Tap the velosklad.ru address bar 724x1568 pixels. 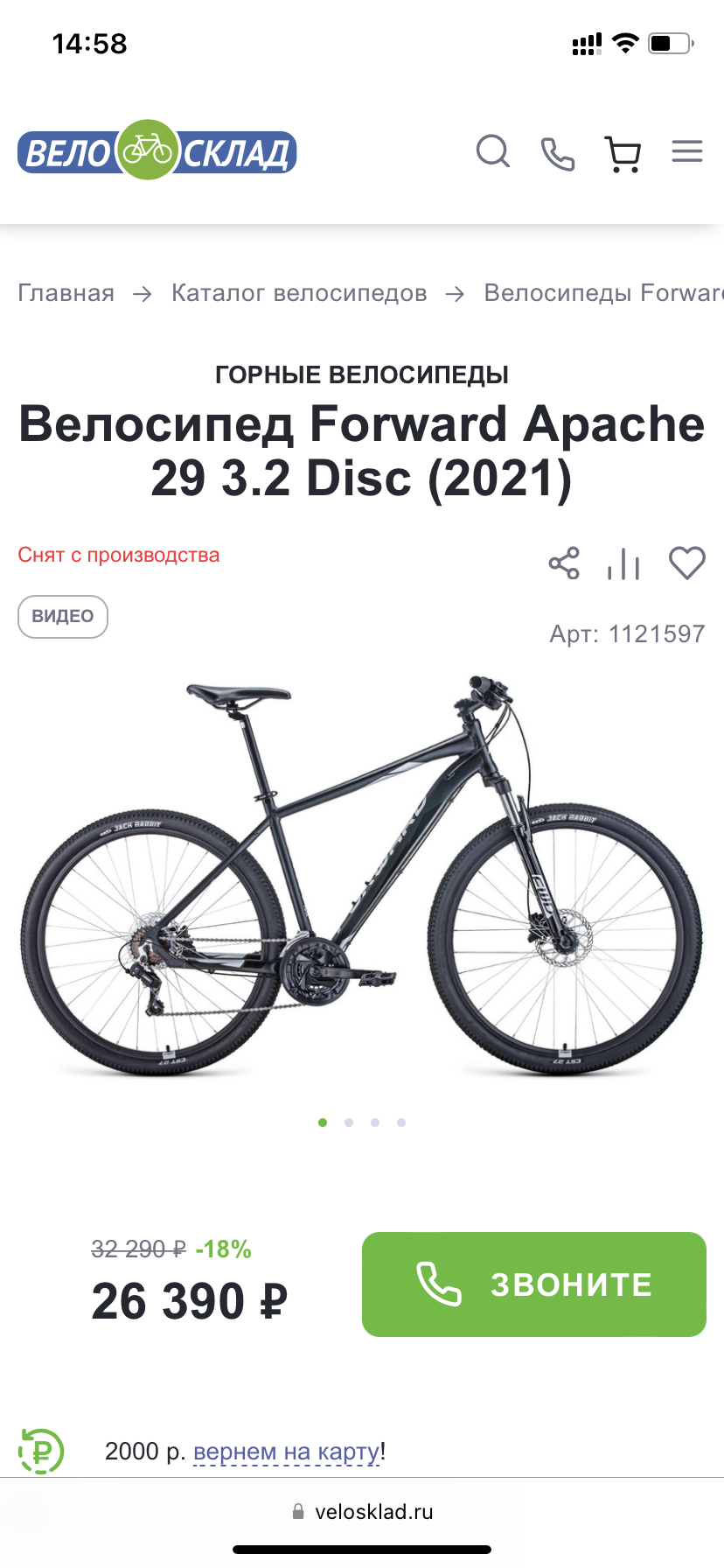click(362, 1512)
